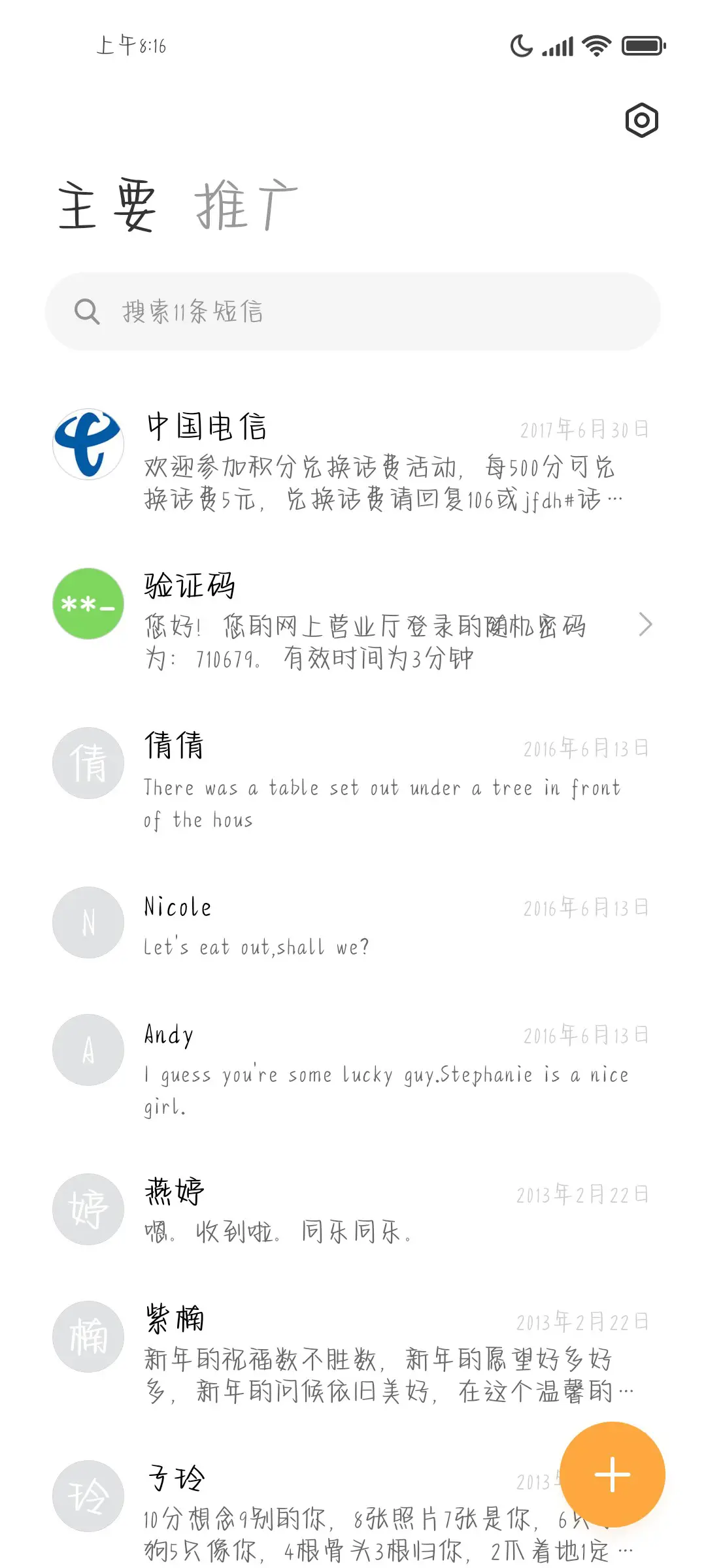
Task: Tap the battery indicator icon
Action: click(x=641, y=46)
